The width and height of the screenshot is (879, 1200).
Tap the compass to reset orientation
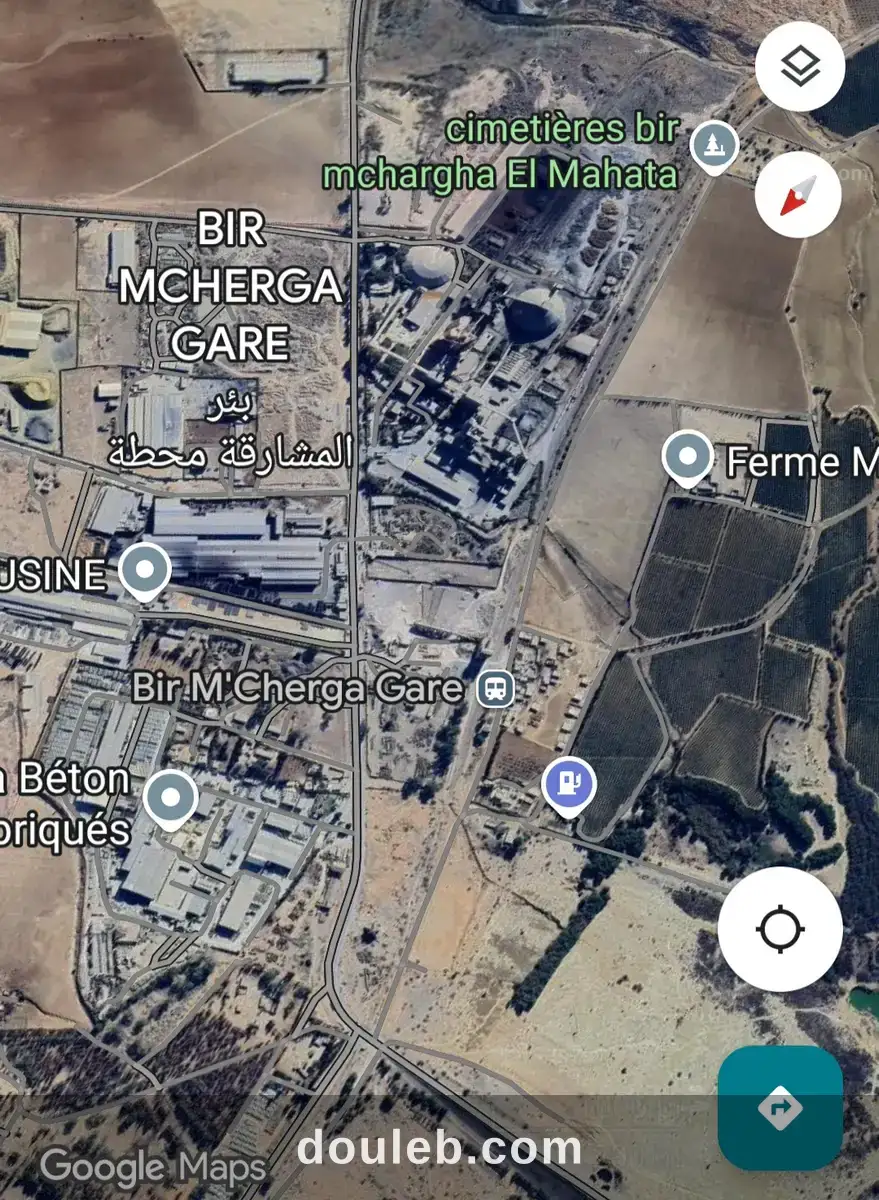pyautogui.click(x=799, y=194)
